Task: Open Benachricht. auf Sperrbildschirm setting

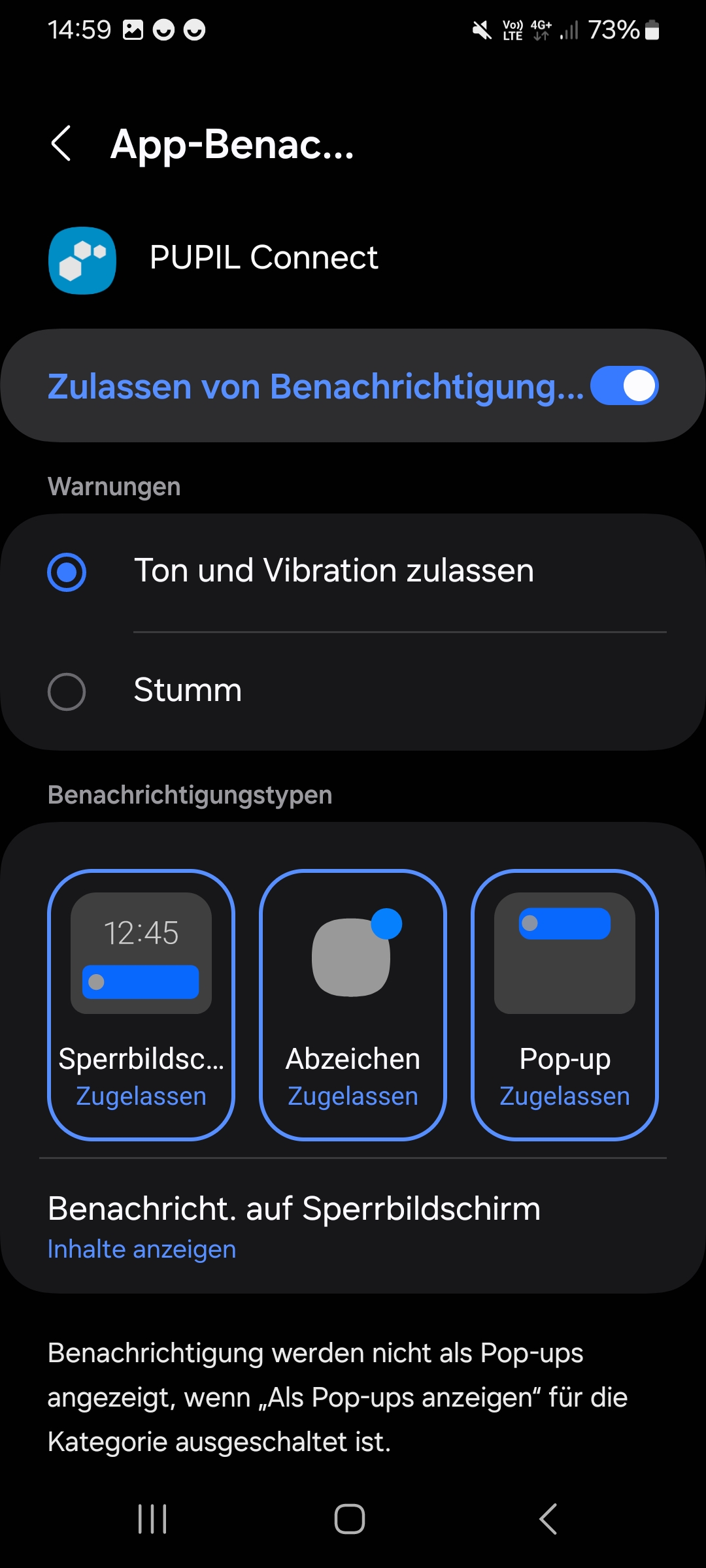Action: click(x=353, y=1227)
